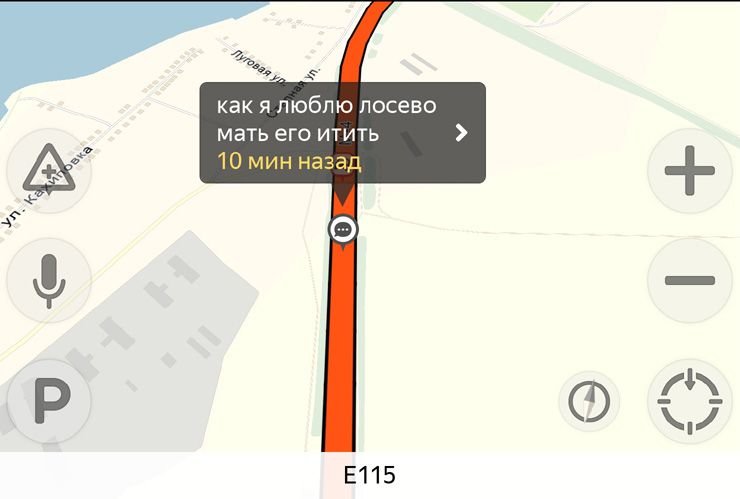
Task: Tap the chat marker on the road
Action: [343, 230]
